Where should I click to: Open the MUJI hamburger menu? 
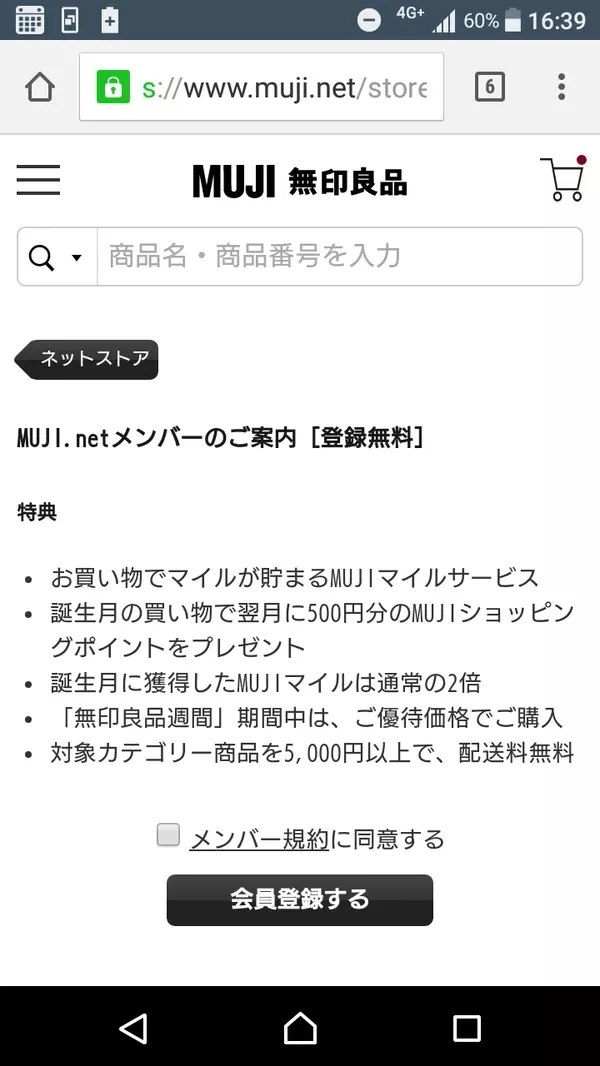(38, 181)
